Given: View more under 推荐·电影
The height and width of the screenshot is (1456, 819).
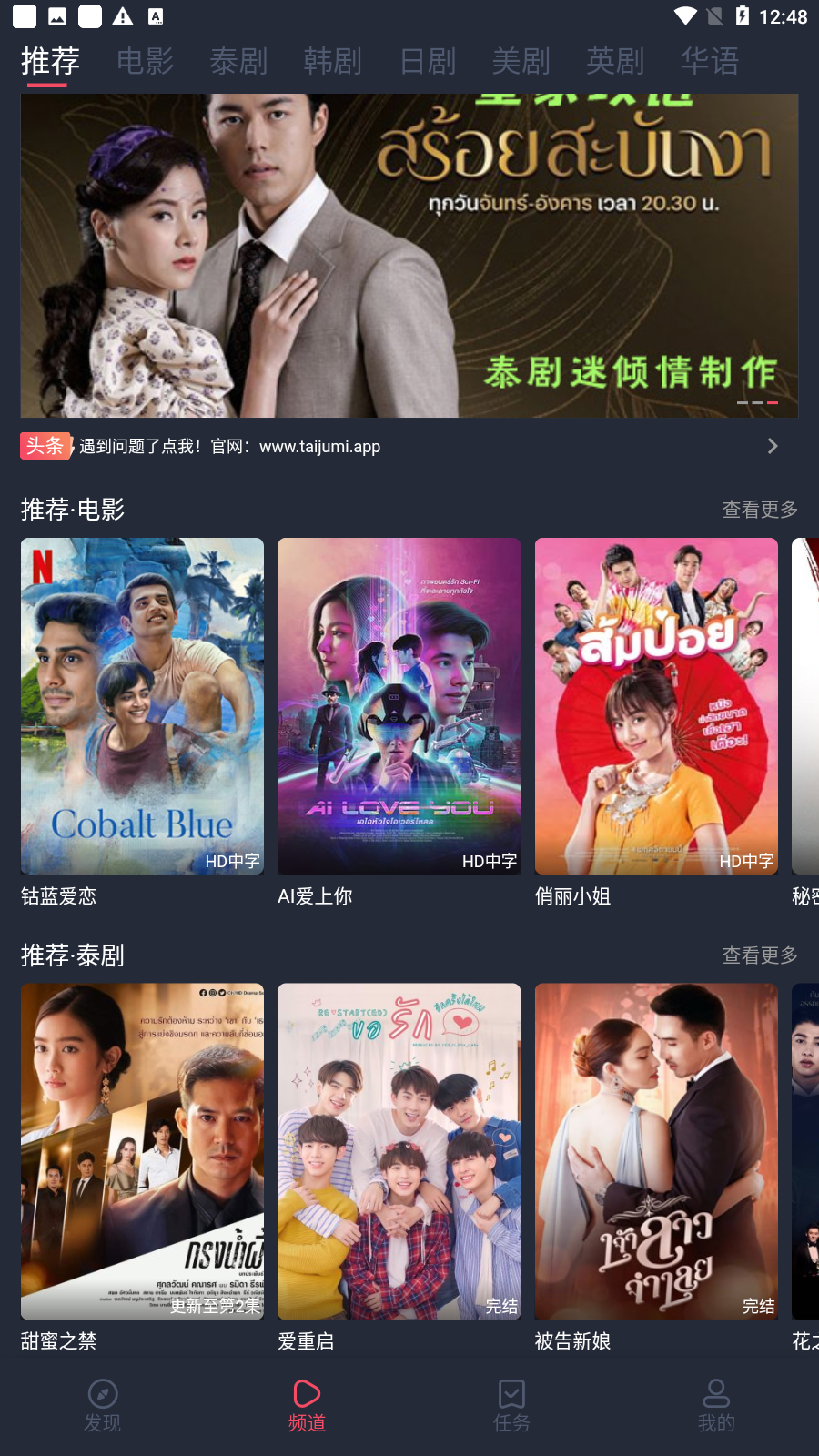Looking at the screenshot, I should point(760,510).
